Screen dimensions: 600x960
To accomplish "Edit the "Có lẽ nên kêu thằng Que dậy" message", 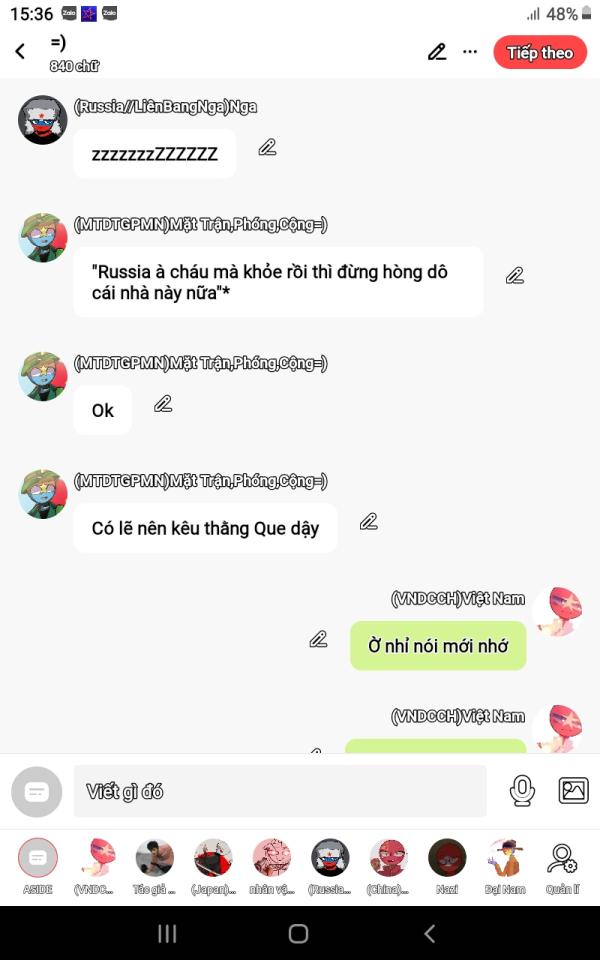I will pyautogui.click(x=368, y=521).
